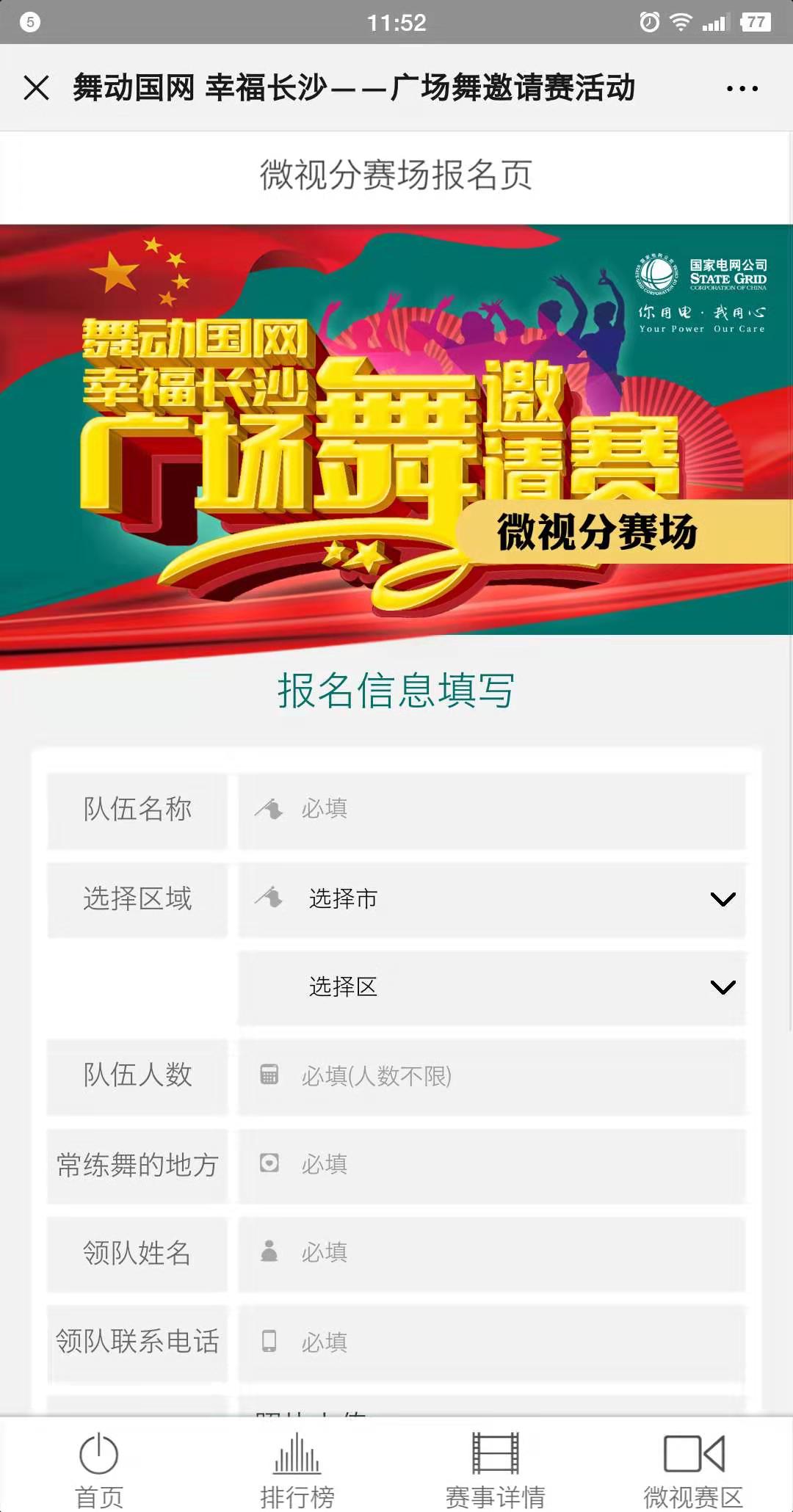Screen dimensions: 793x1512
Task: Enter the 领队姓名 field
Action: pos(491,1253)
